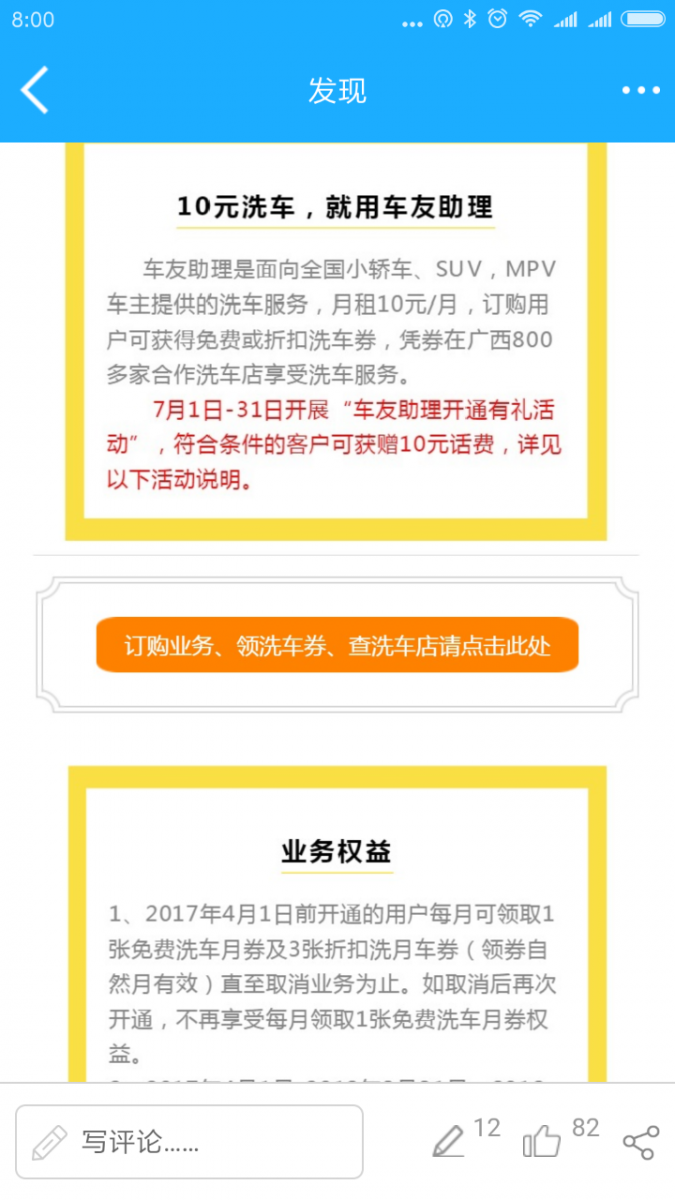Open the 写评论 comment field

(x=189, y=1141)
